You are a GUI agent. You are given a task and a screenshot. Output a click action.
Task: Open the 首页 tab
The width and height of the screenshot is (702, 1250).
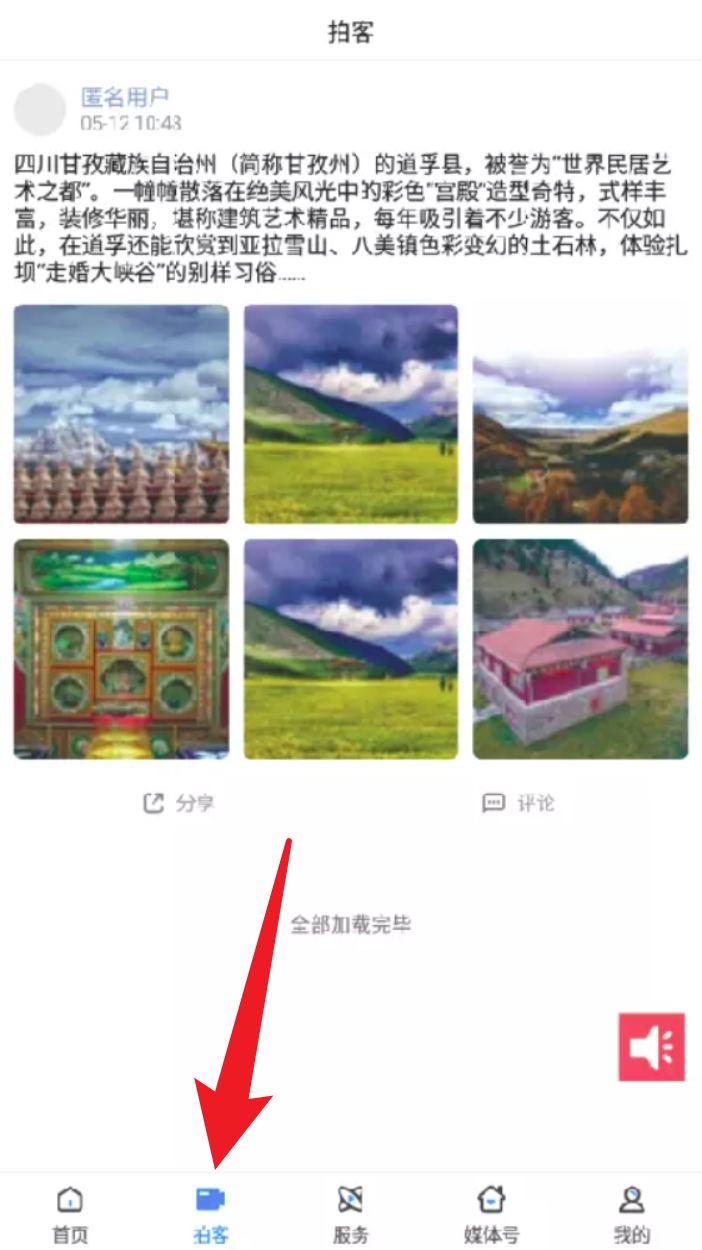pyautogui.click(x=69, y=1213)
